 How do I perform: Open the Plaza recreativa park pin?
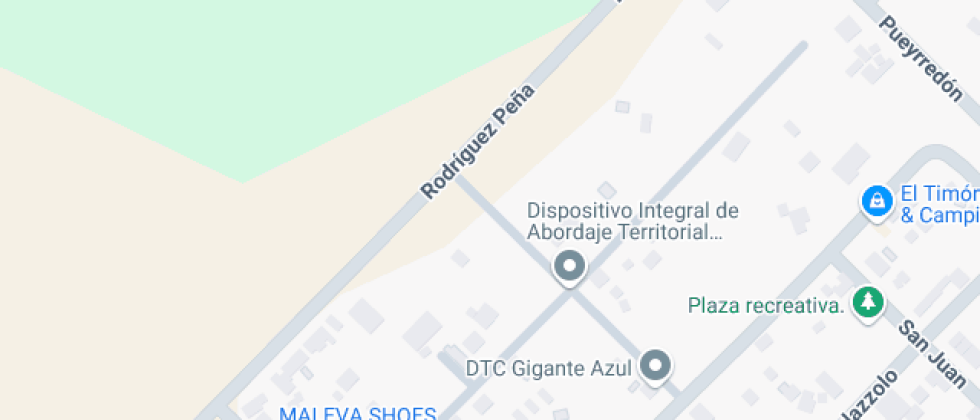(868, 302)
